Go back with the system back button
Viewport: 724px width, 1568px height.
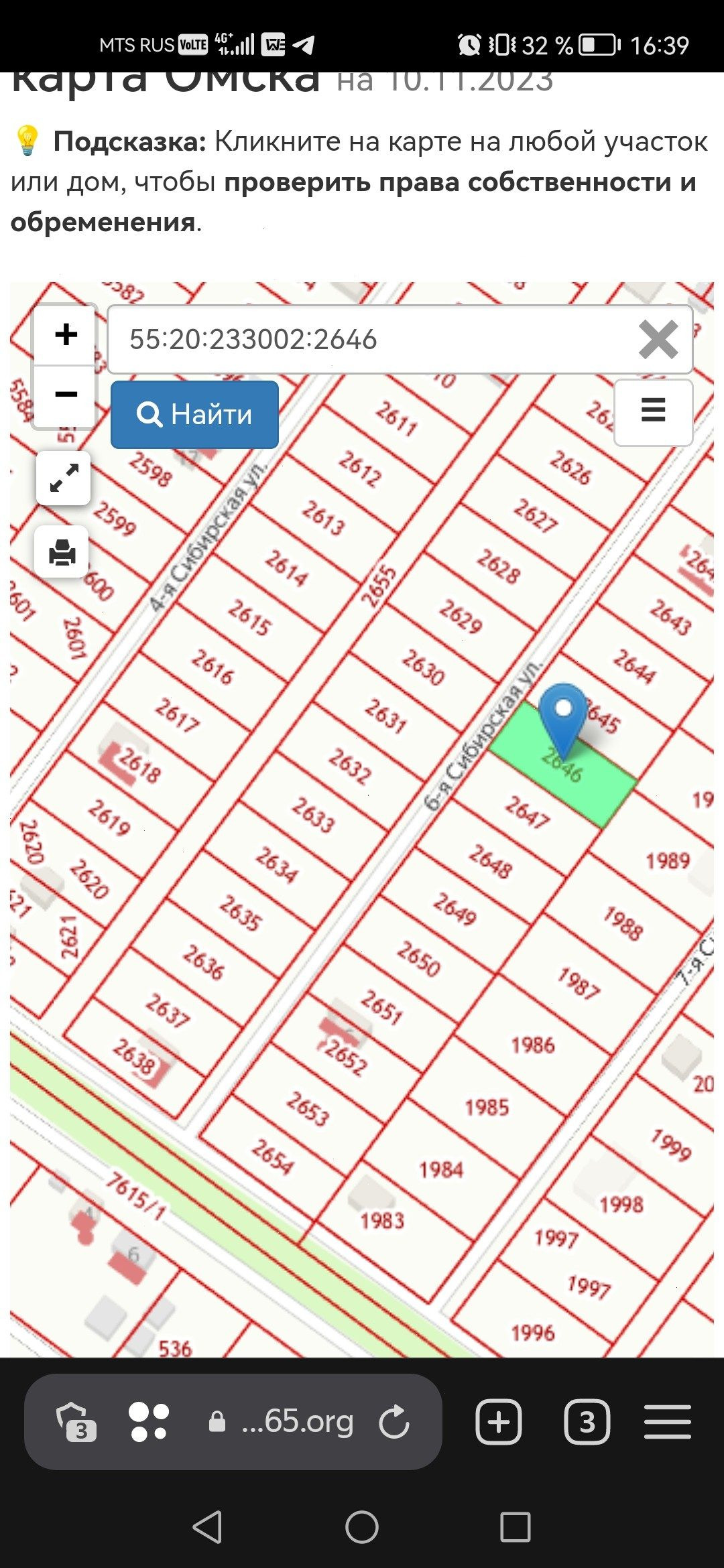click(x=207, y=1528)
